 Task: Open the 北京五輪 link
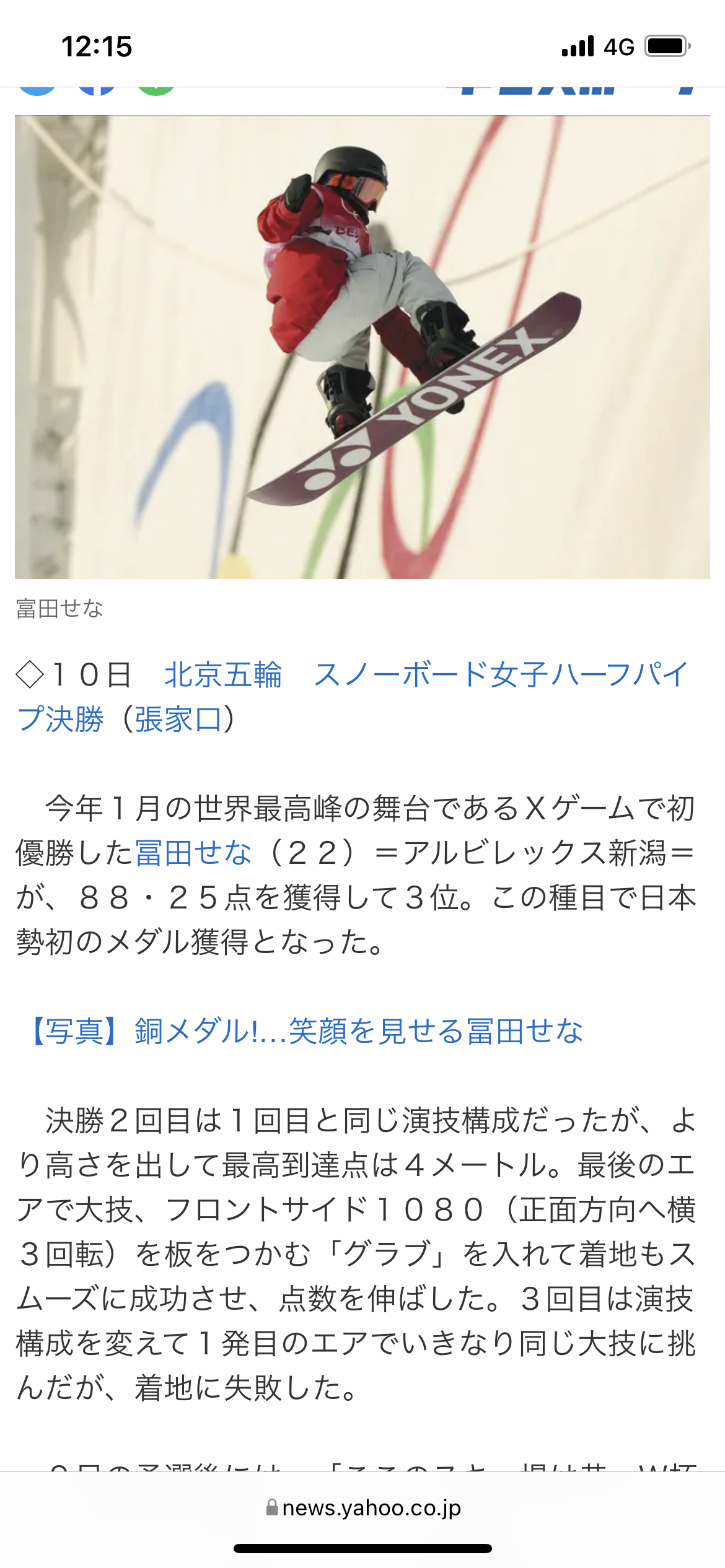[x=223, y=674]
